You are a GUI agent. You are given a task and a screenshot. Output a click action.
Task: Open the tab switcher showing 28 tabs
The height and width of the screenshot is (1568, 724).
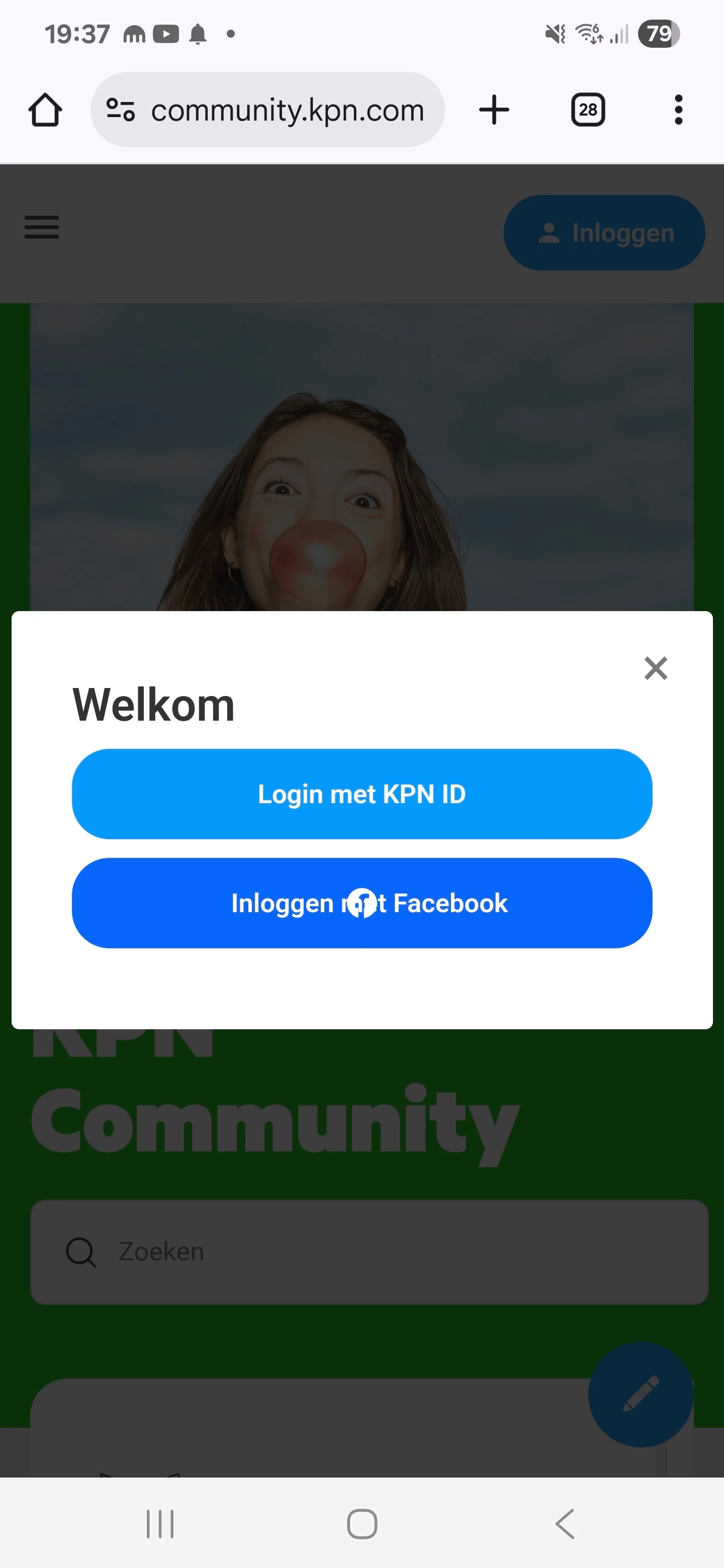point(588,110)
